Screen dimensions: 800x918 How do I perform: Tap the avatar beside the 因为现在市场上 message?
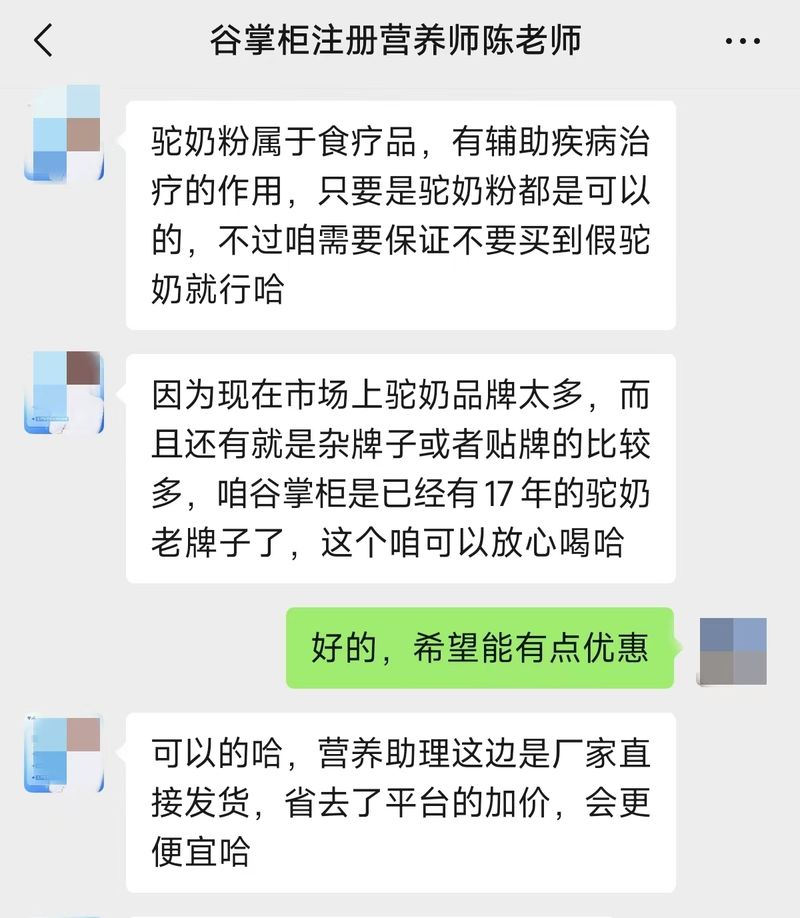pyautogui.click(x=64, y=393)
